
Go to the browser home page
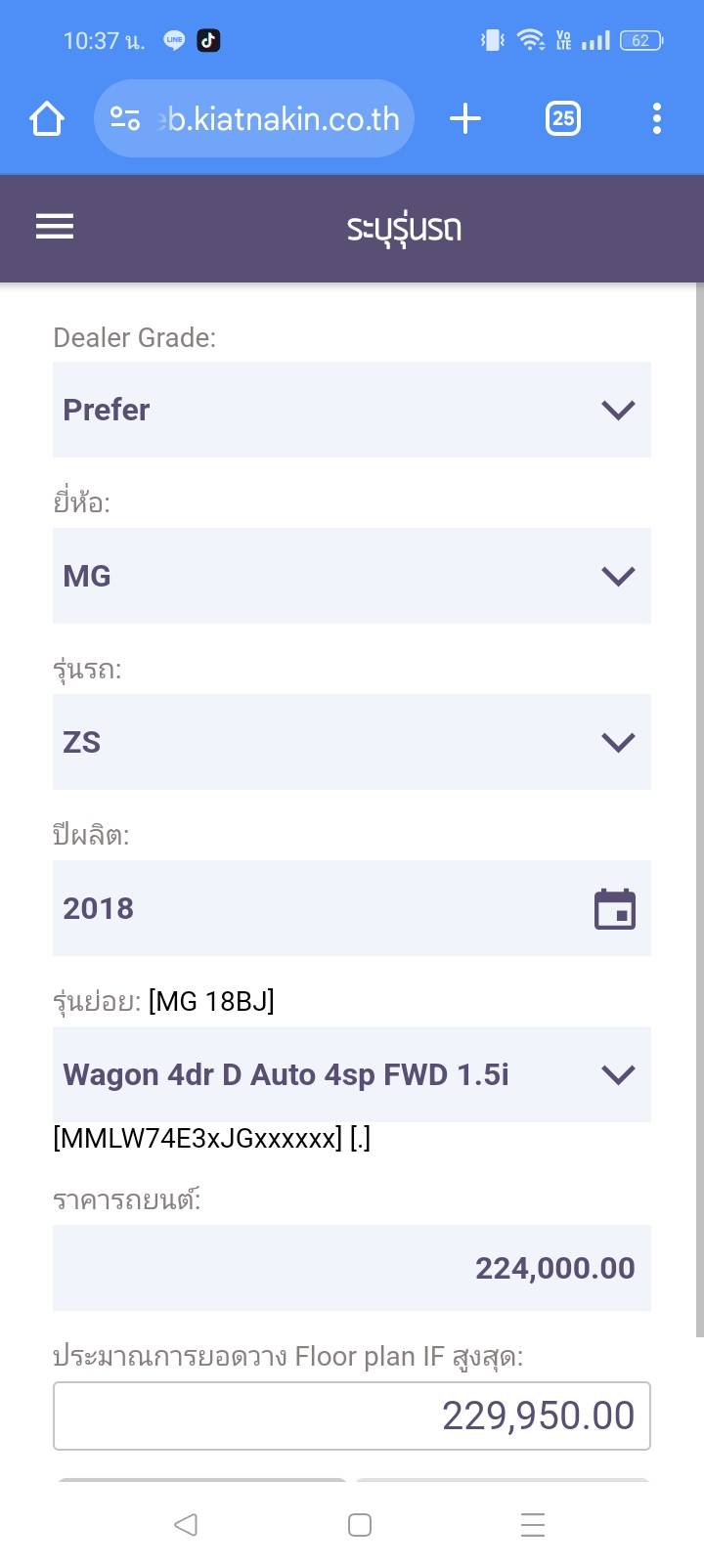click(x=47, y=119)
